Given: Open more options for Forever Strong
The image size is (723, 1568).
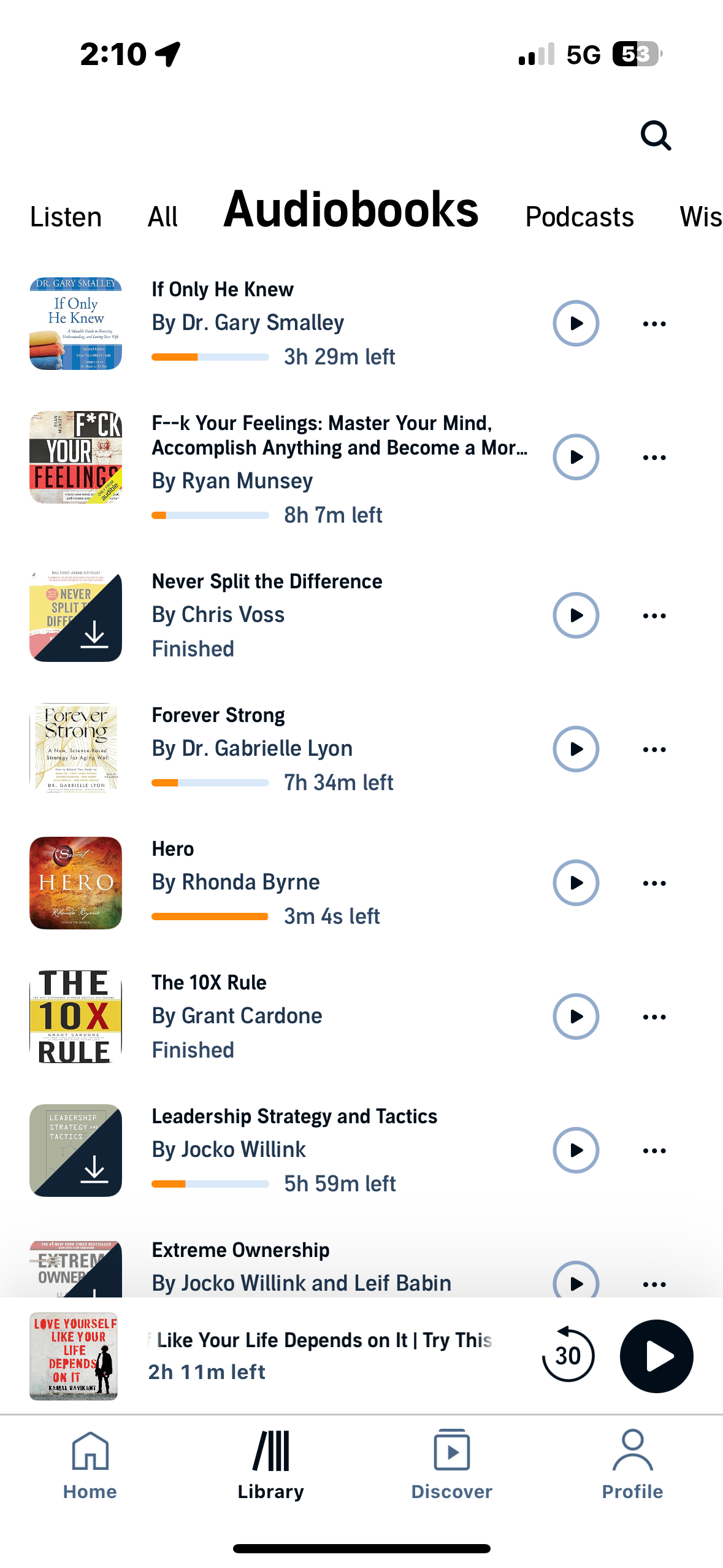Looking at the screenshot, I should click(654, 750).
